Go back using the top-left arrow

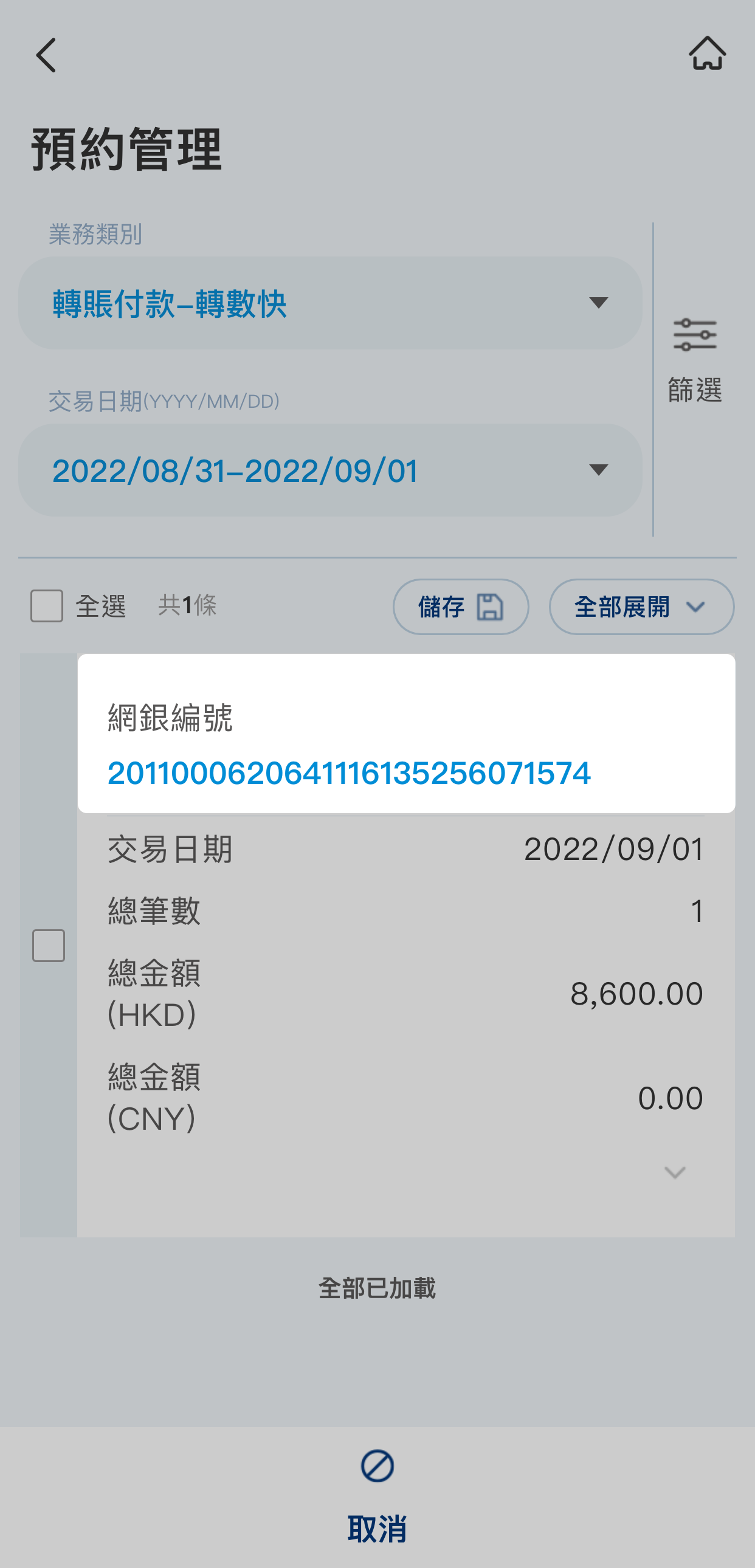tap(46, 55)
